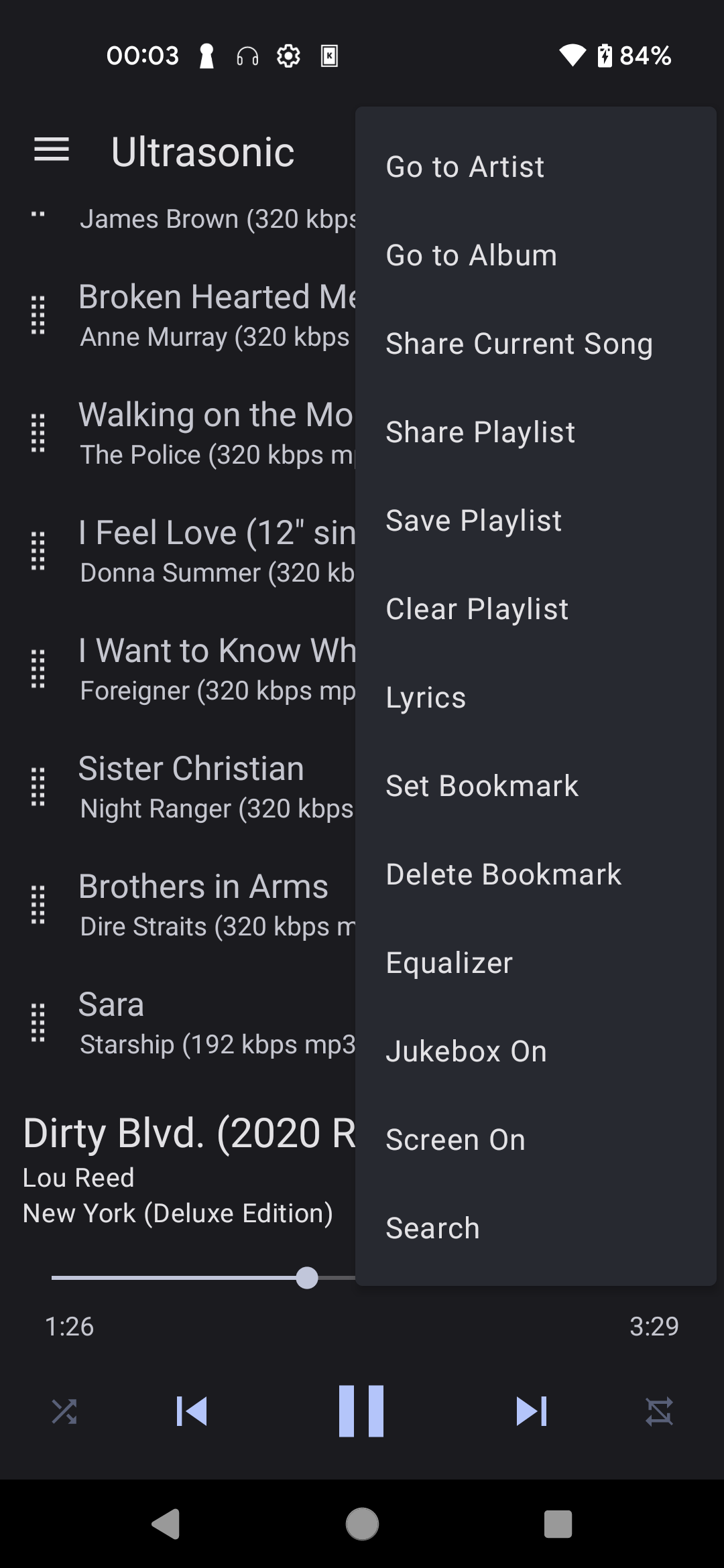Choose Delete Bookmark
Screen dimensions: 724x1568
tap(536, 874)
